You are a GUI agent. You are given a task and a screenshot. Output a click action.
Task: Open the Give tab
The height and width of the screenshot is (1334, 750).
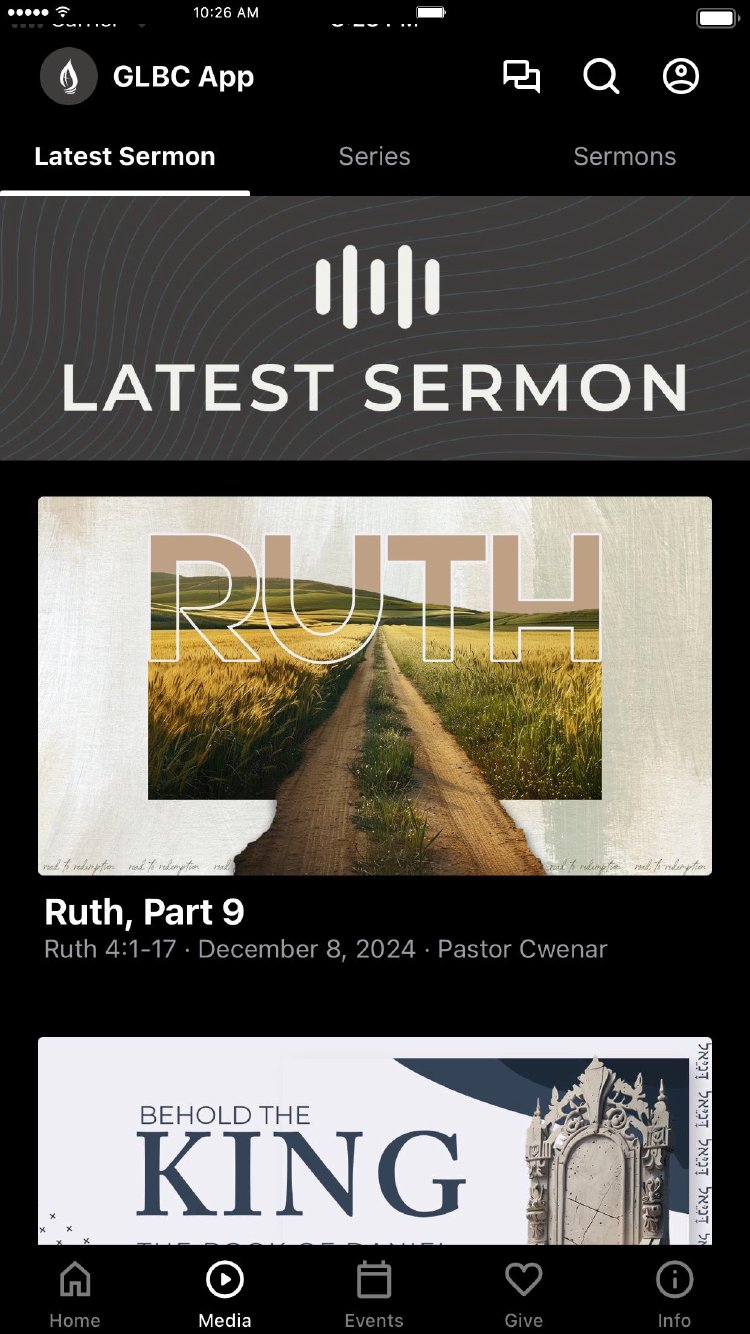[x=523, y=1294]
